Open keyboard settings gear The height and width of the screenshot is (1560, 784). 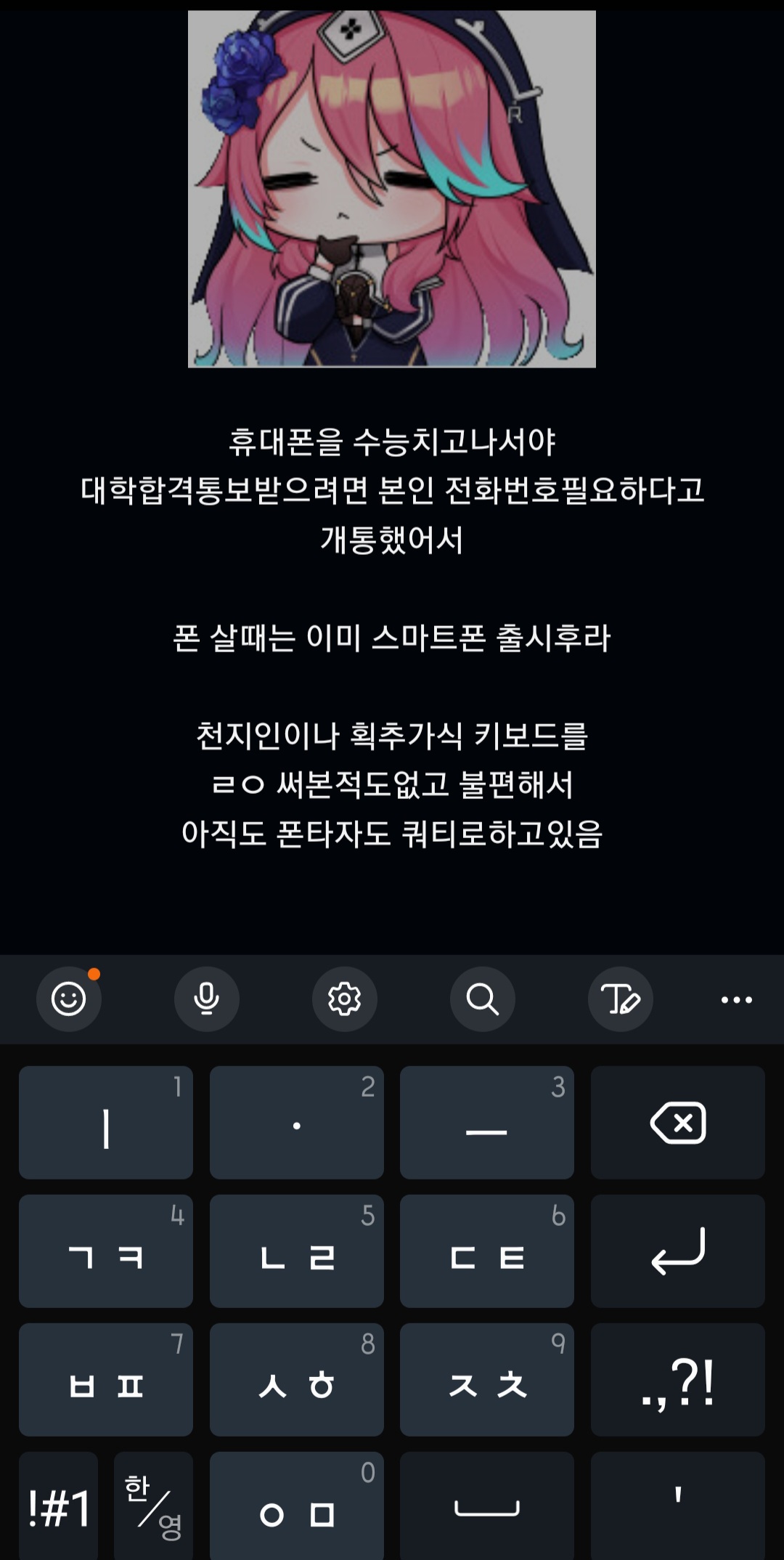344,999
